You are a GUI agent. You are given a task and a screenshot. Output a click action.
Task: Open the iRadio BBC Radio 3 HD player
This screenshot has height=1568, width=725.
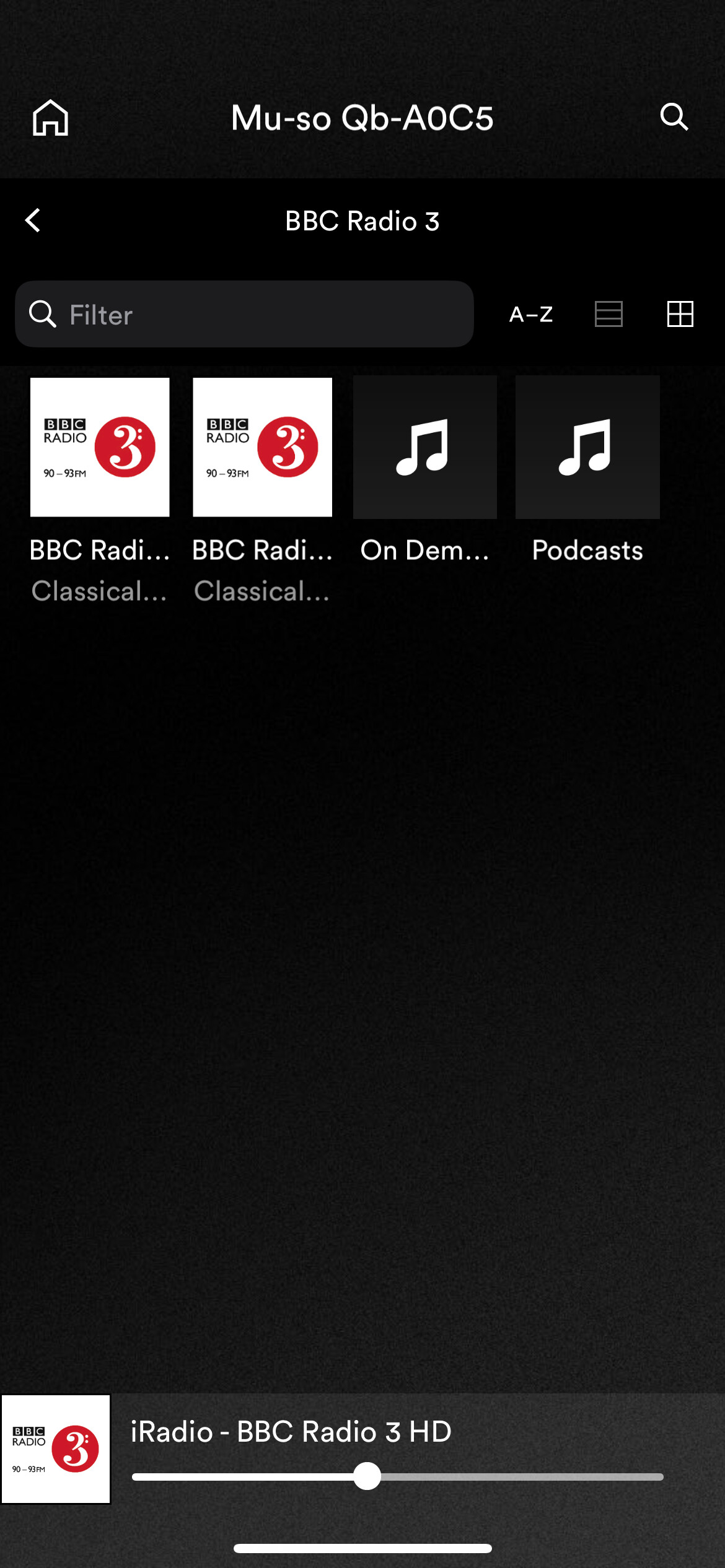291,1432
